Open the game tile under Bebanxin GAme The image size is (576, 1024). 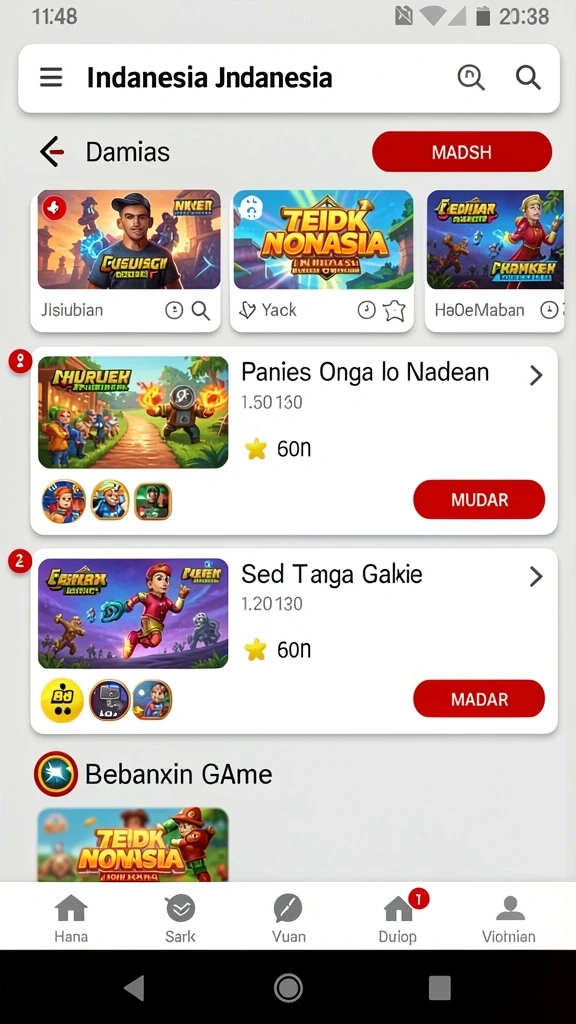click(133, 844)
